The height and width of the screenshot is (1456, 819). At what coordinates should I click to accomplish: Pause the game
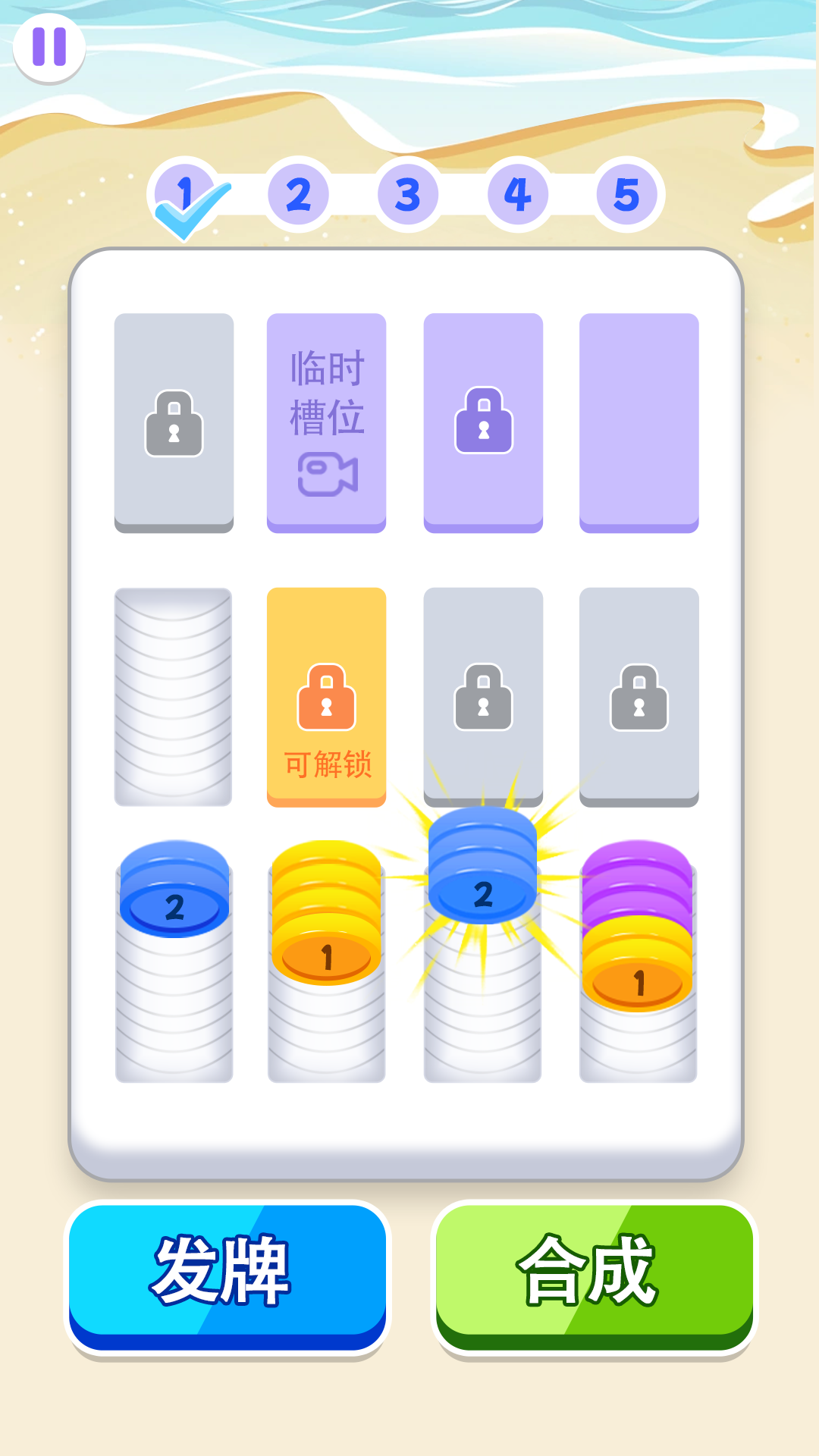(x=49, y=47)
